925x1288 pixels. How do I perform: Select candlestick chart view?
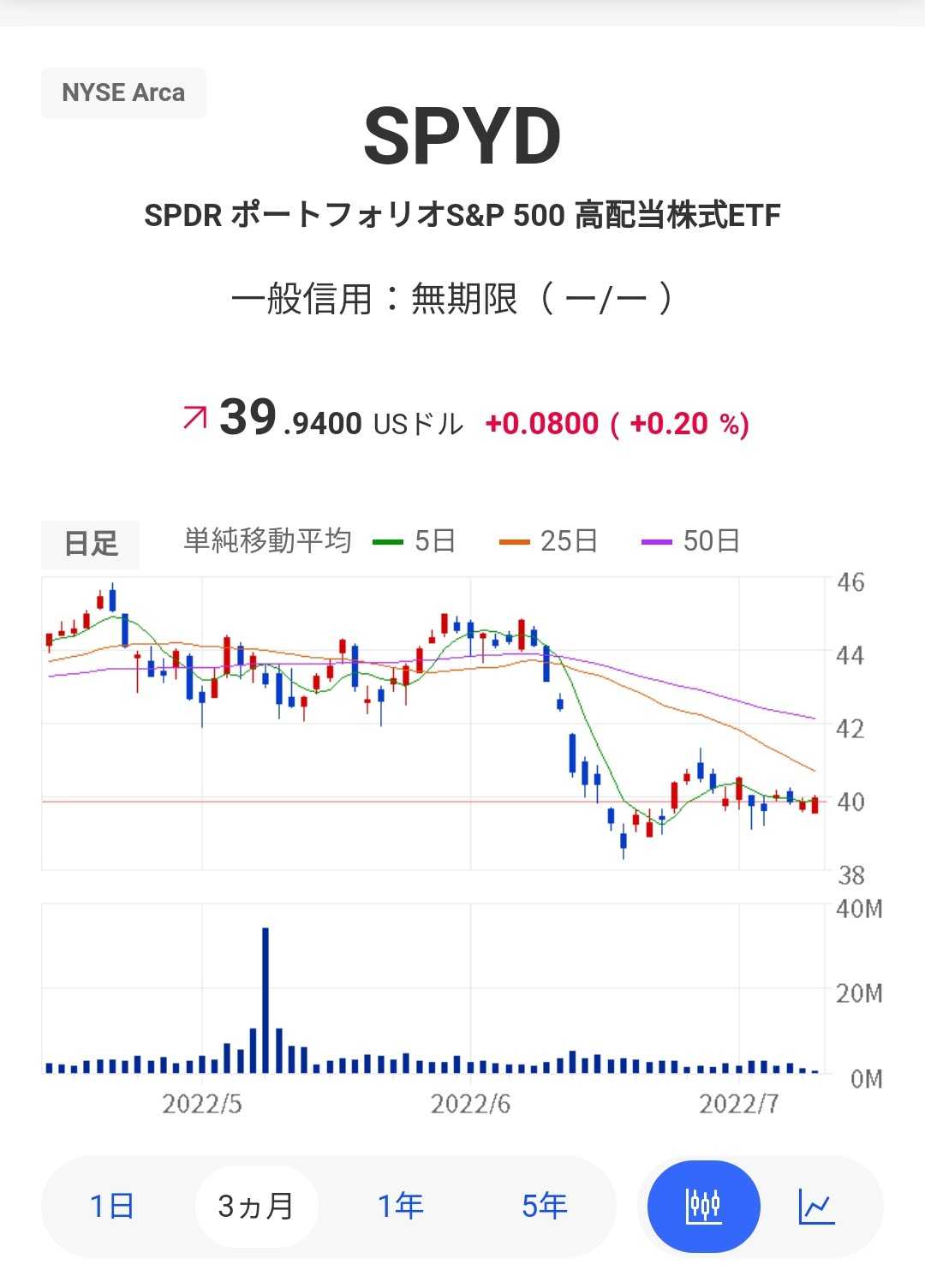point(704,1206)
